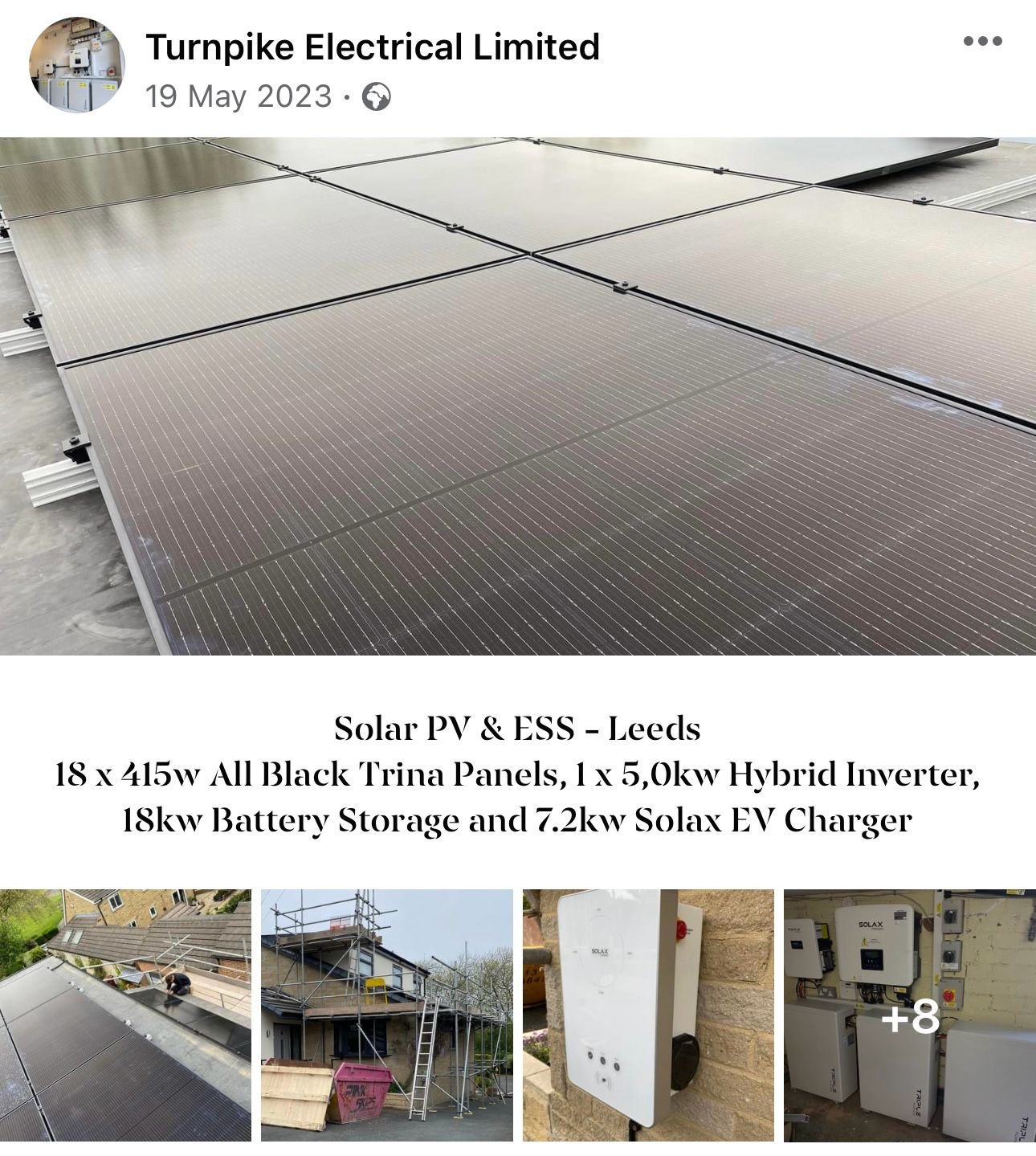View the rooftop installer photo thumbnail
This screenshot has height=1156, width=1036.
click(125, 1015)
